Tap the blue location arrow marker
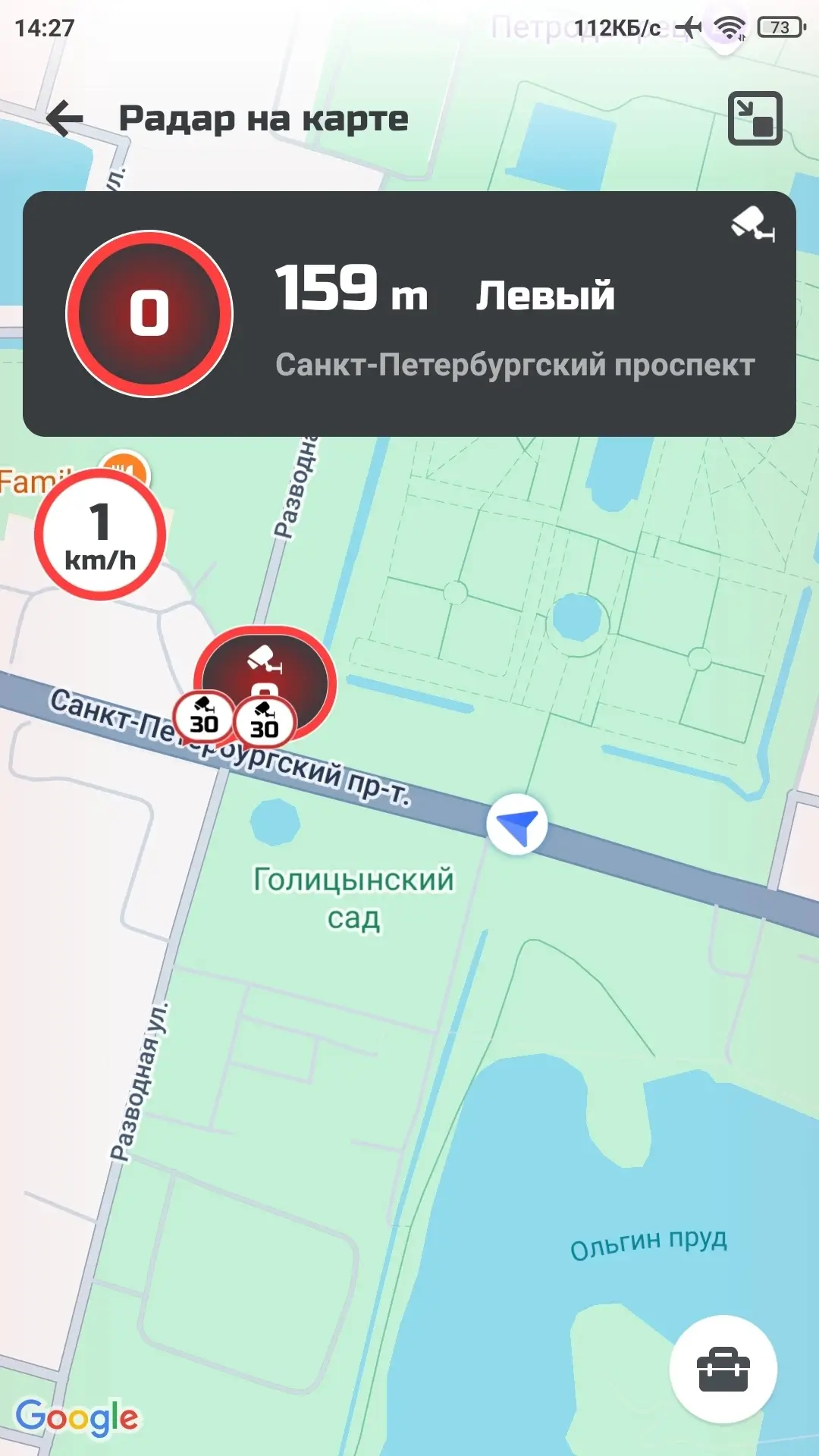Screen dimensions: 819x1456 [x=517, y=824]
